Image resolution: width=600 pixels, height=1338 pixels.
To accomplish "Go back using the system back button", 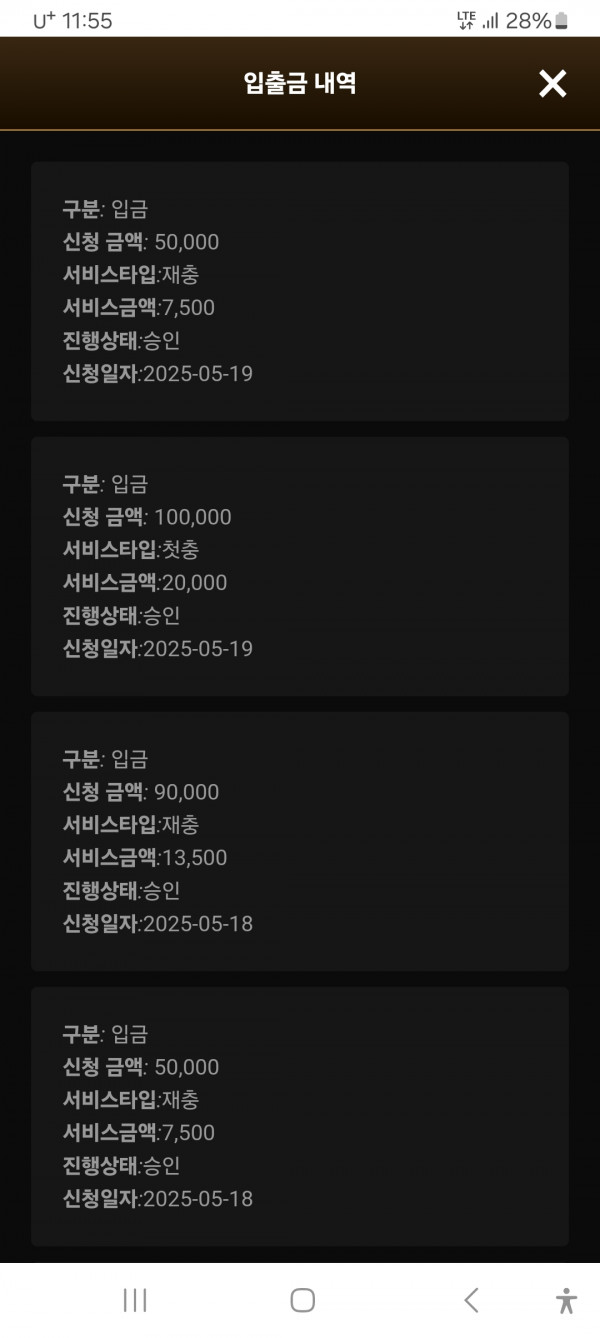I will tap(472, 1300).
